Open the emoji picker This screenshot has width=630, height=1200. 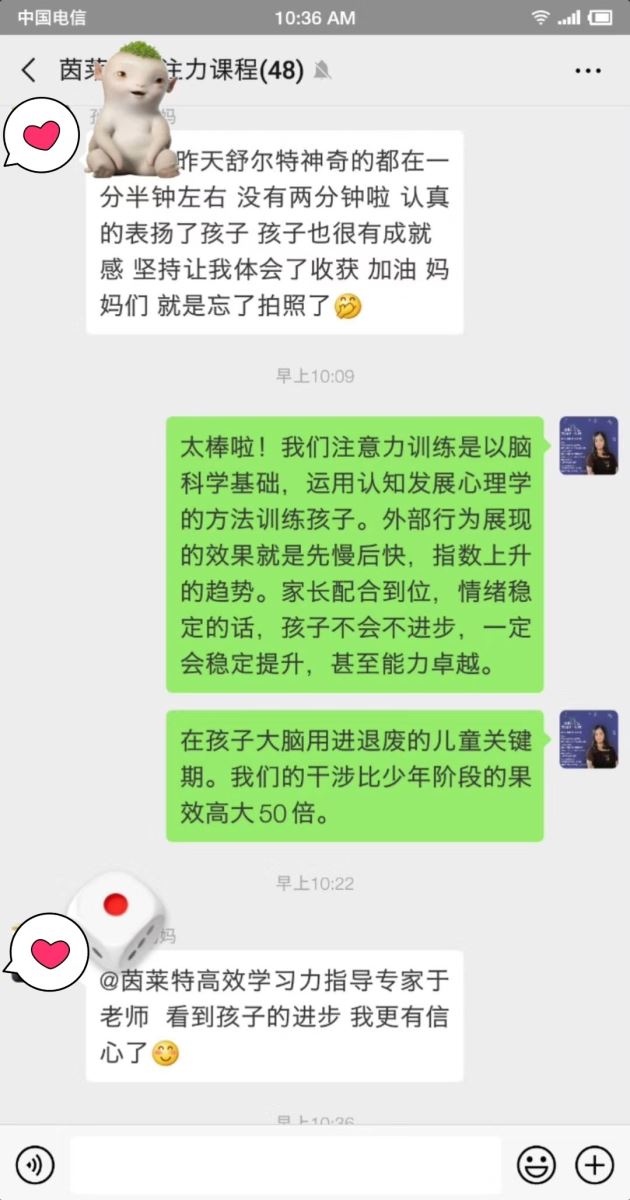(536, 1165)
